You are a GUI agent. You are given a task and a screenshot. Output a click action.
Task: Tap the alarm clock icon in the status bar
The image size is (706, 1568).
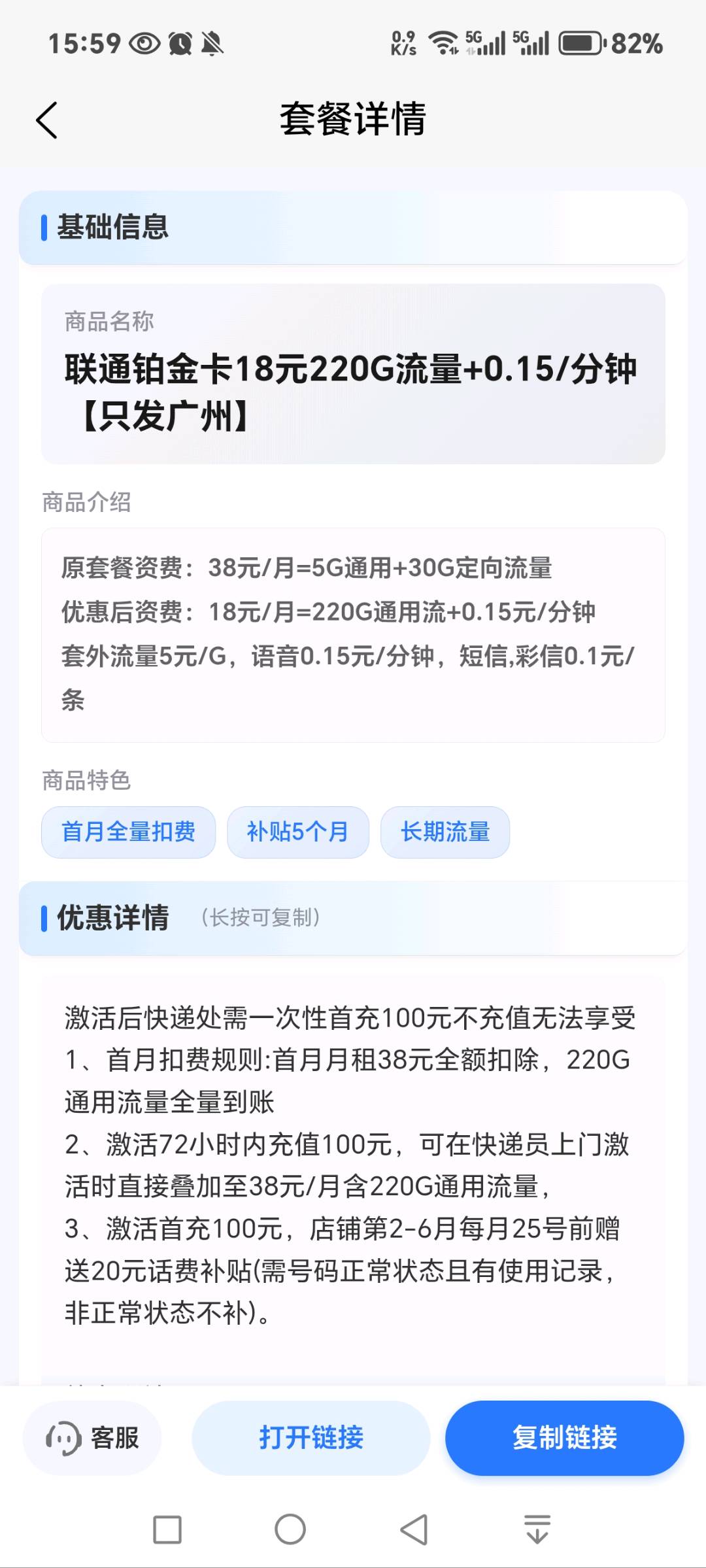click(x=180, y=44)
